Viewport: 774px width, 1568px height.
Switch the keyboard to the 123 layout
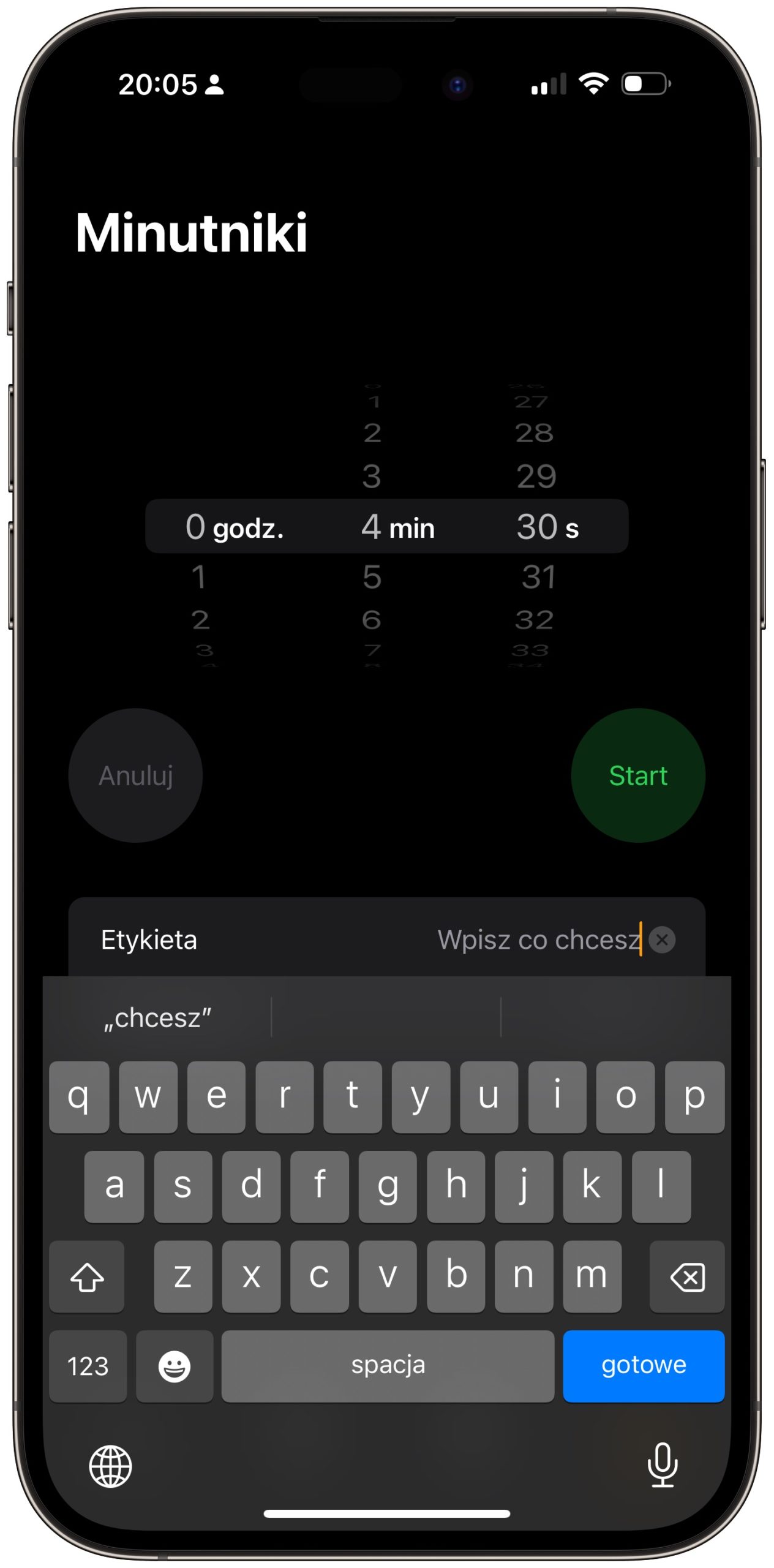[88, 1365]
